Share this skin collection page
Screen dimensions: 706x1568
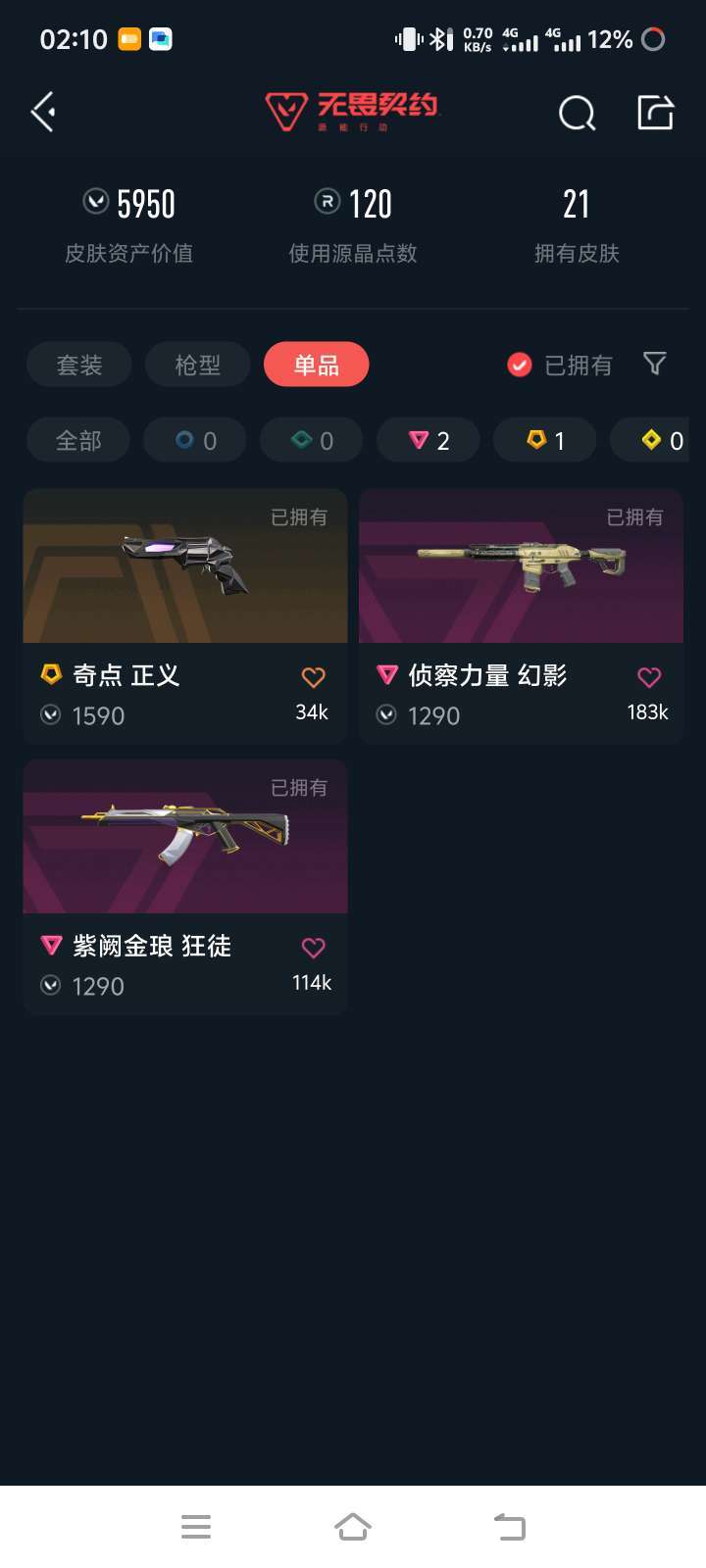[x=655, y=113]
